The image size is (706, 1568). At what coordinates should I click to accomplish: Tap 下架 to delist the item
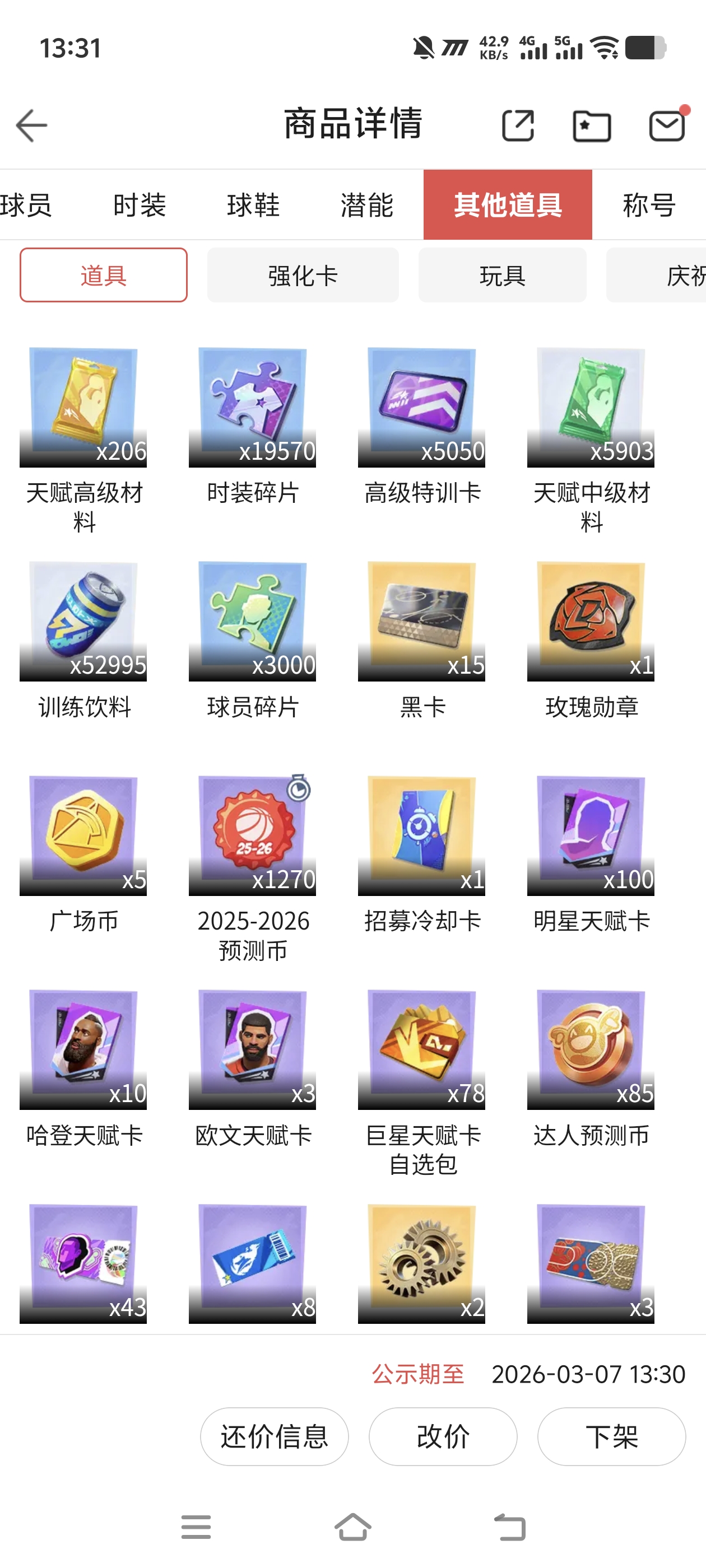point(611,1436)
